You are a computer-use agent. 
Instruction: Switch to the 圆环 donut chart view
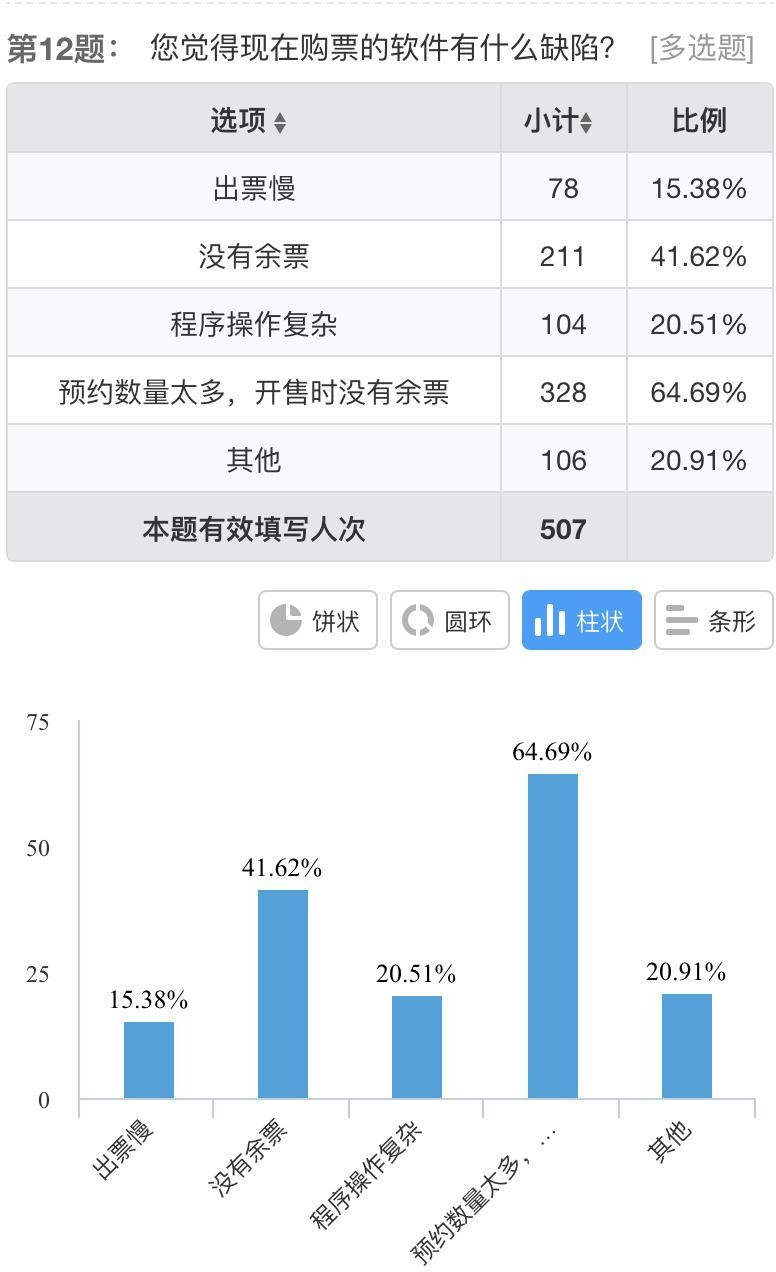(450, 620)
